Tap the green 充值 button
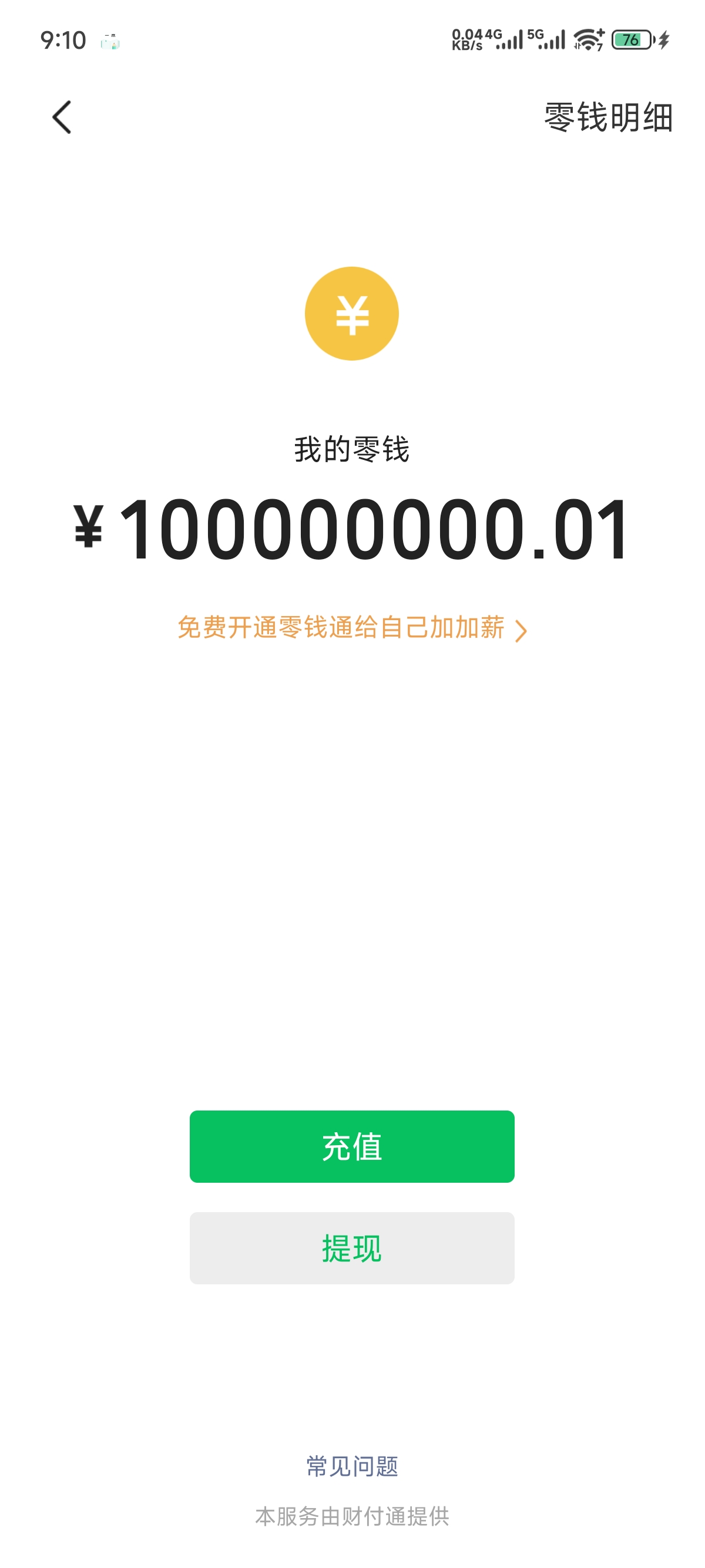 click(352, 1146)
